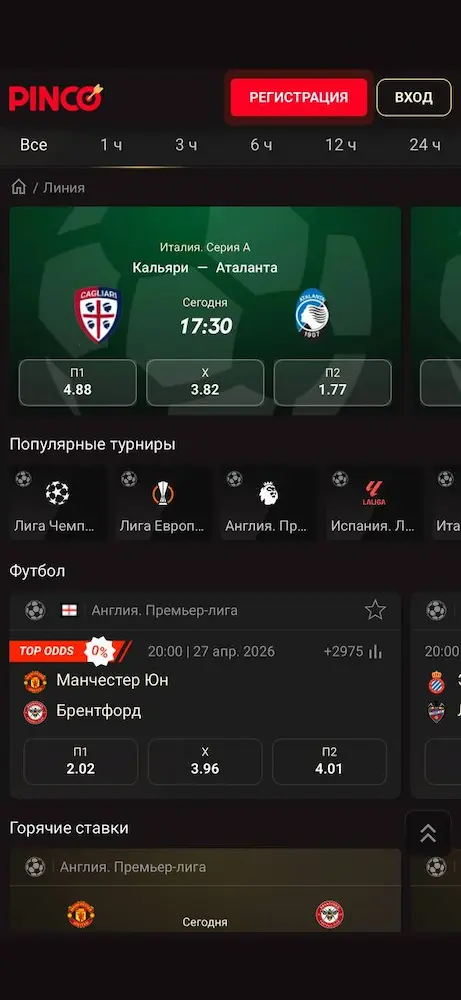Select the 12 ч time filter

tap(340, 145)
